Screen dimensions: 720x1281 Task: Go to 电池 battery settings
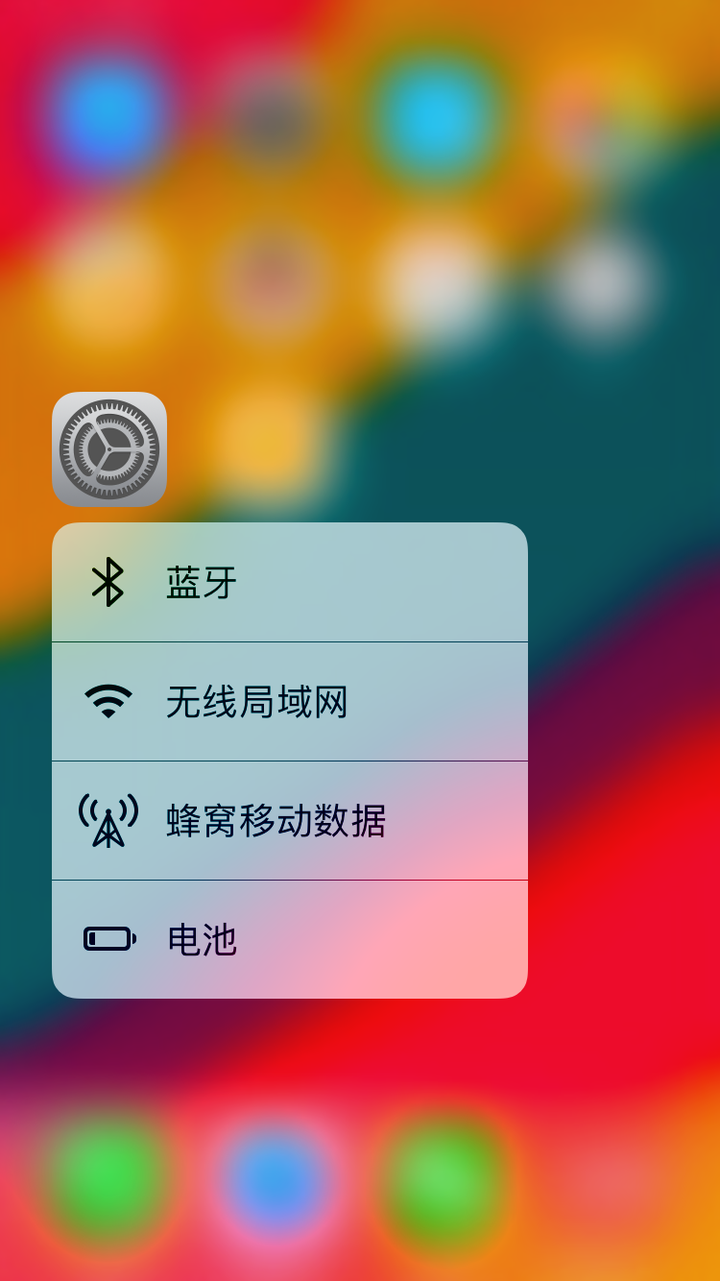(289, 939)
